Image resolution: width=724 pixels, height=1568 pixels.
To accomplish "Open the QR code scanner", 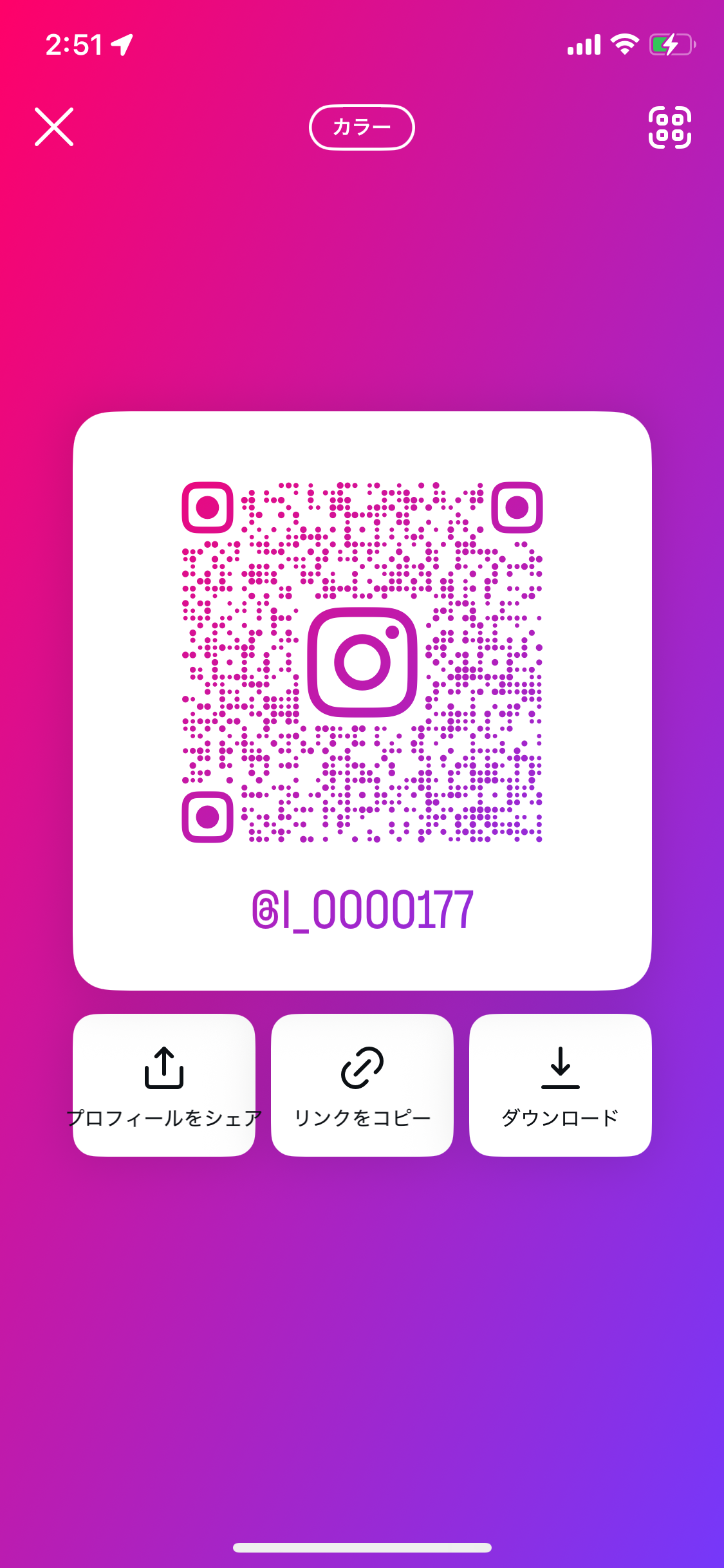I will coord(670,127).
